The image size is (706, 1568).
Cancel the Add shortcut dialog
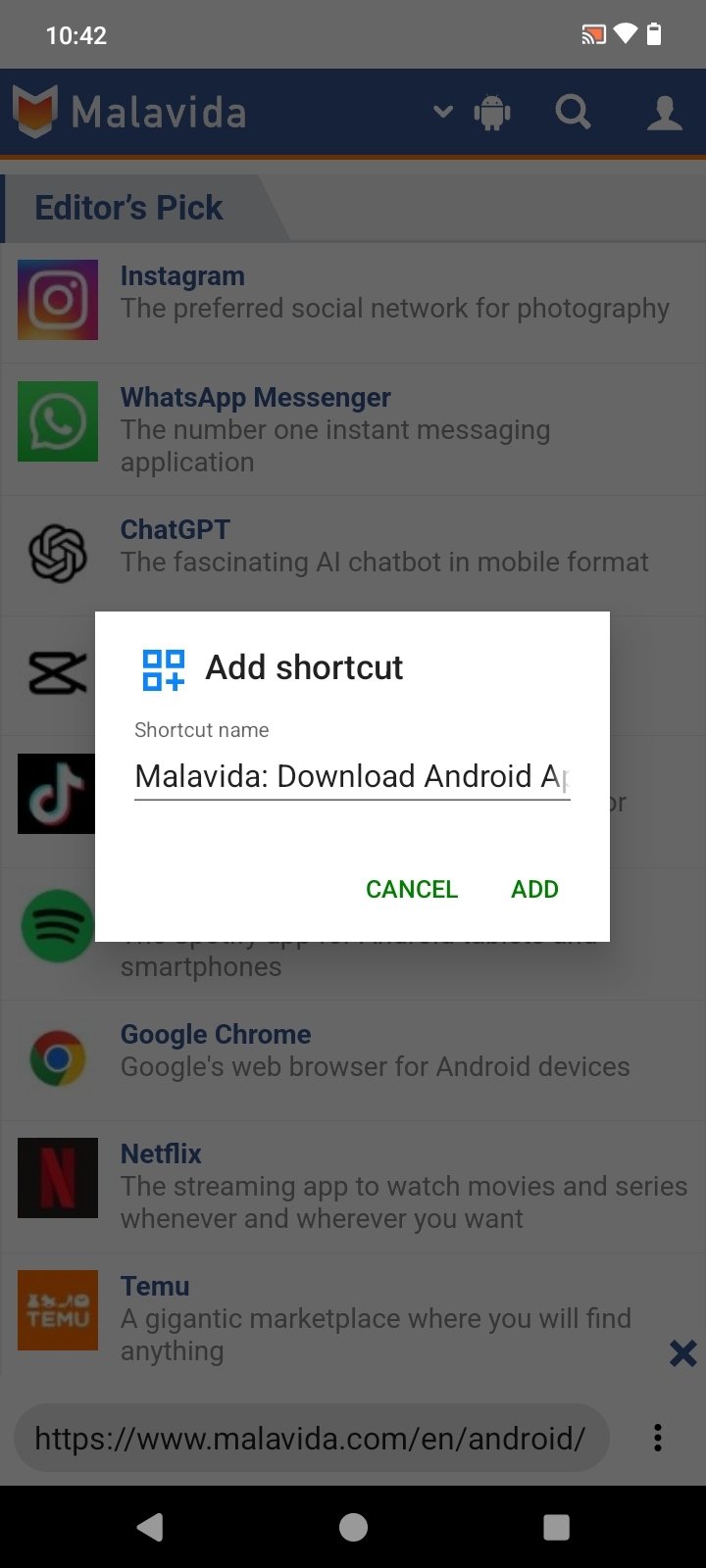coord(411,889)
